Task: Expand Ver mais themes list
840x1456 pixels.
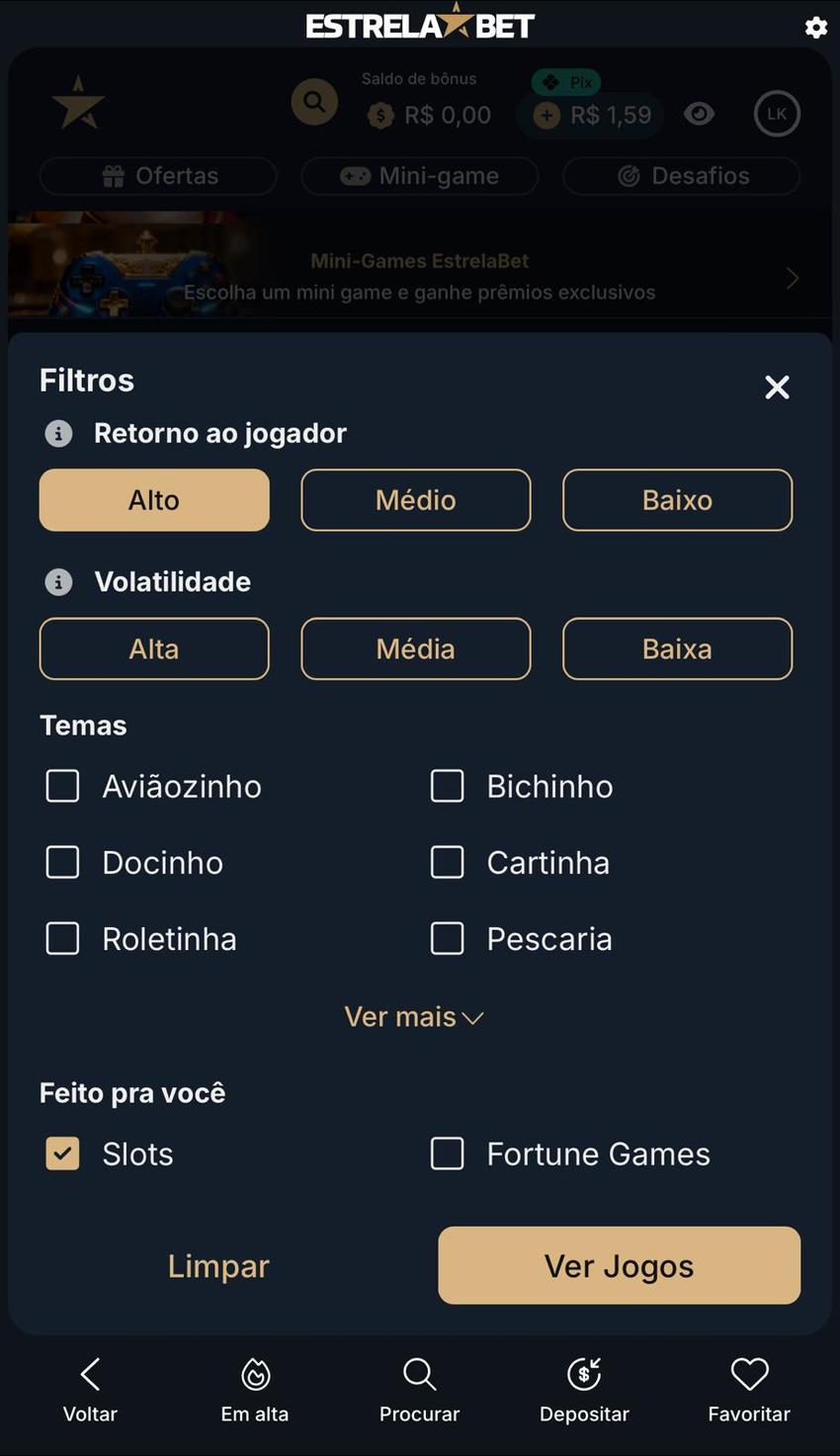Action: [x=414, y=1016]
